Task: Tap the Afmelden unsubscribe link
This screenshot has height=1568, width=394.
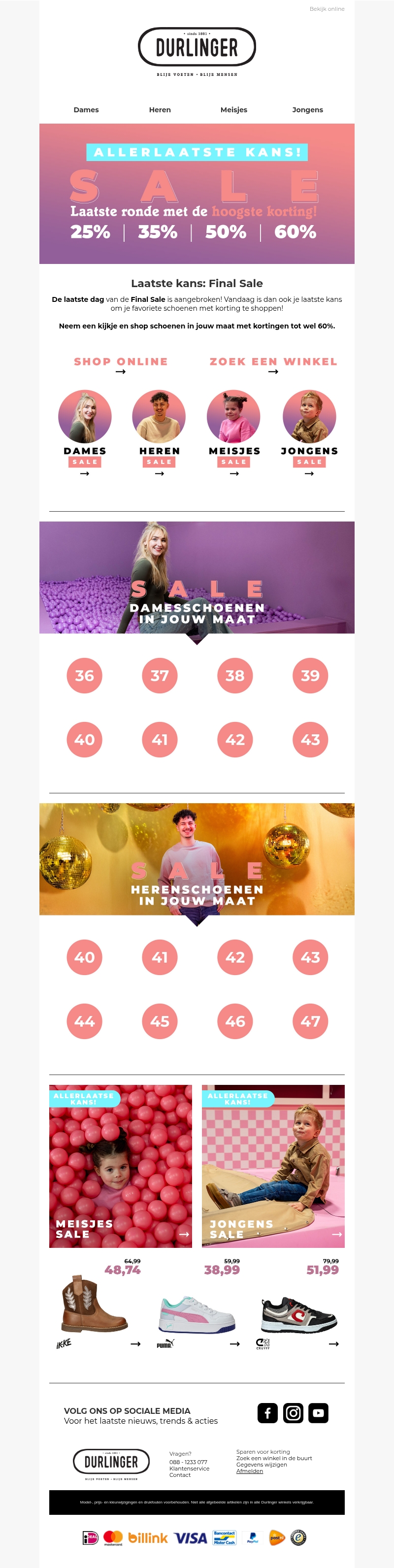Action: pyautogui.click(x=249, y=1470)
